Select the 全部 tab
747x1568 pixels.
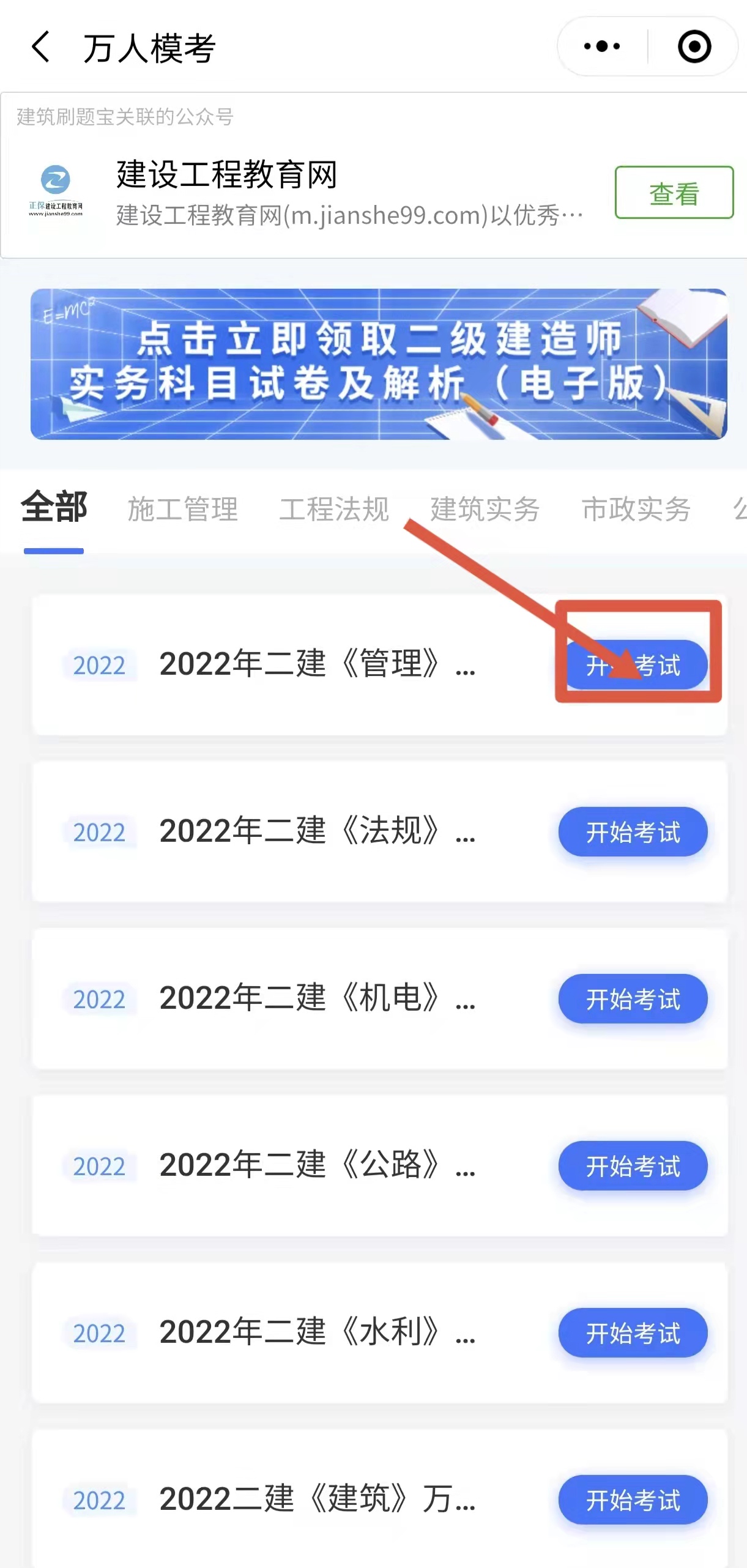(x=54, y=508)
